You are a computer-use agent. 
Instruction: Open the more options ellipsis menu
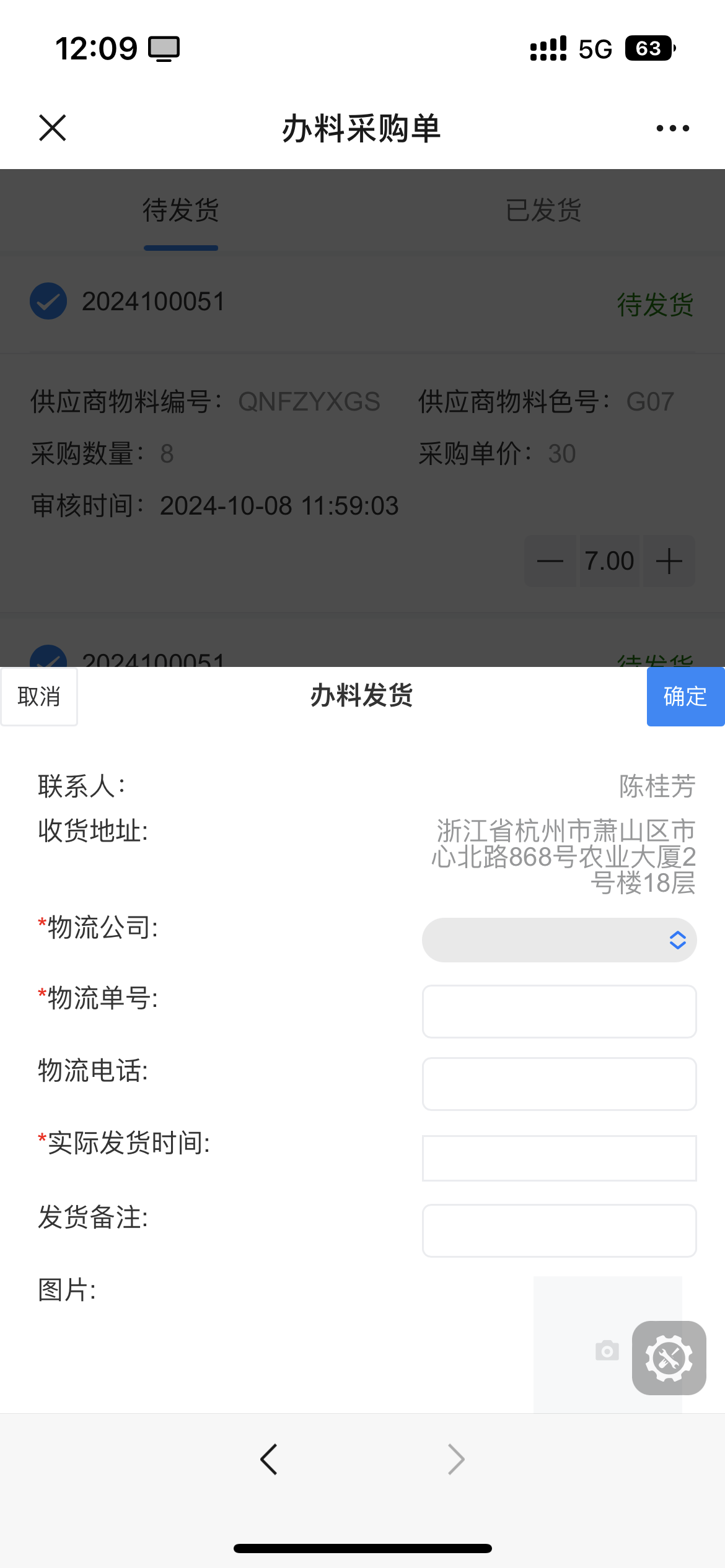[671, 128]
